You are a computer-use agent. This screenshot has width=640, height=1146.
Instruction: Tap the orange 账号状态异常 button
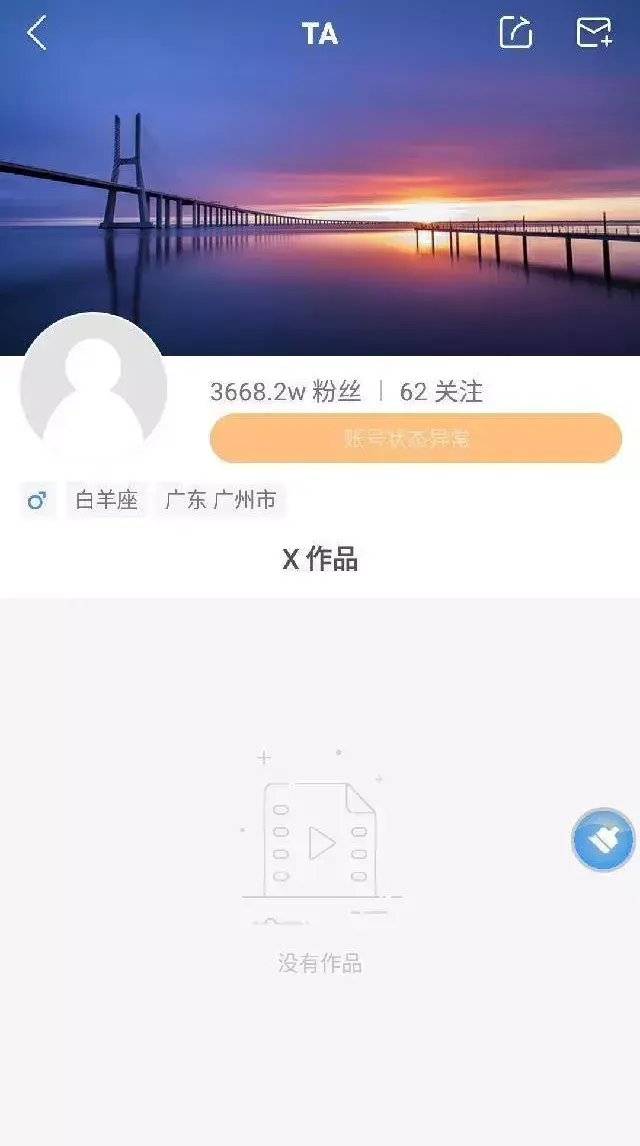pos(415,438)
